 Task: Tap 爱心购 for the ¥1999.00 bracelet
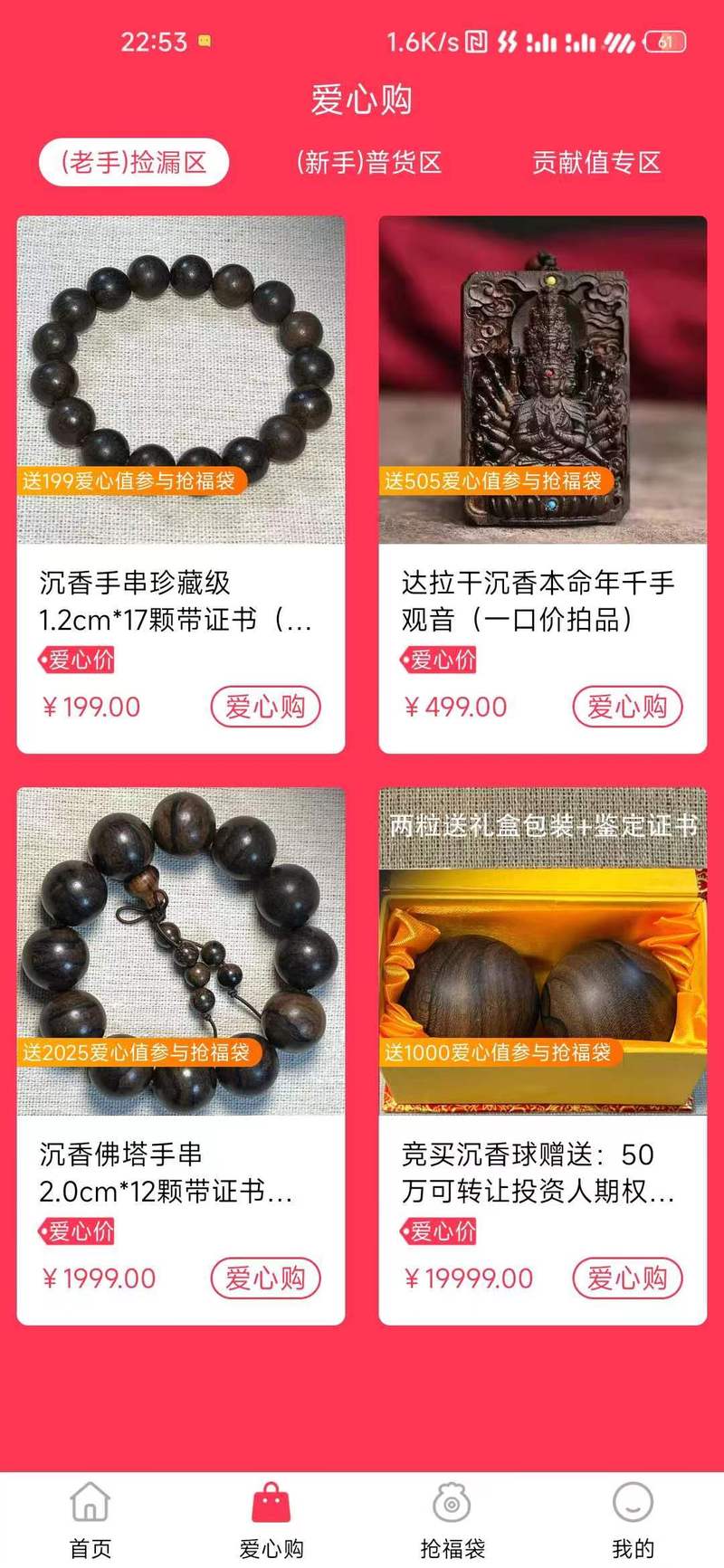click(x=265, y=1278)
